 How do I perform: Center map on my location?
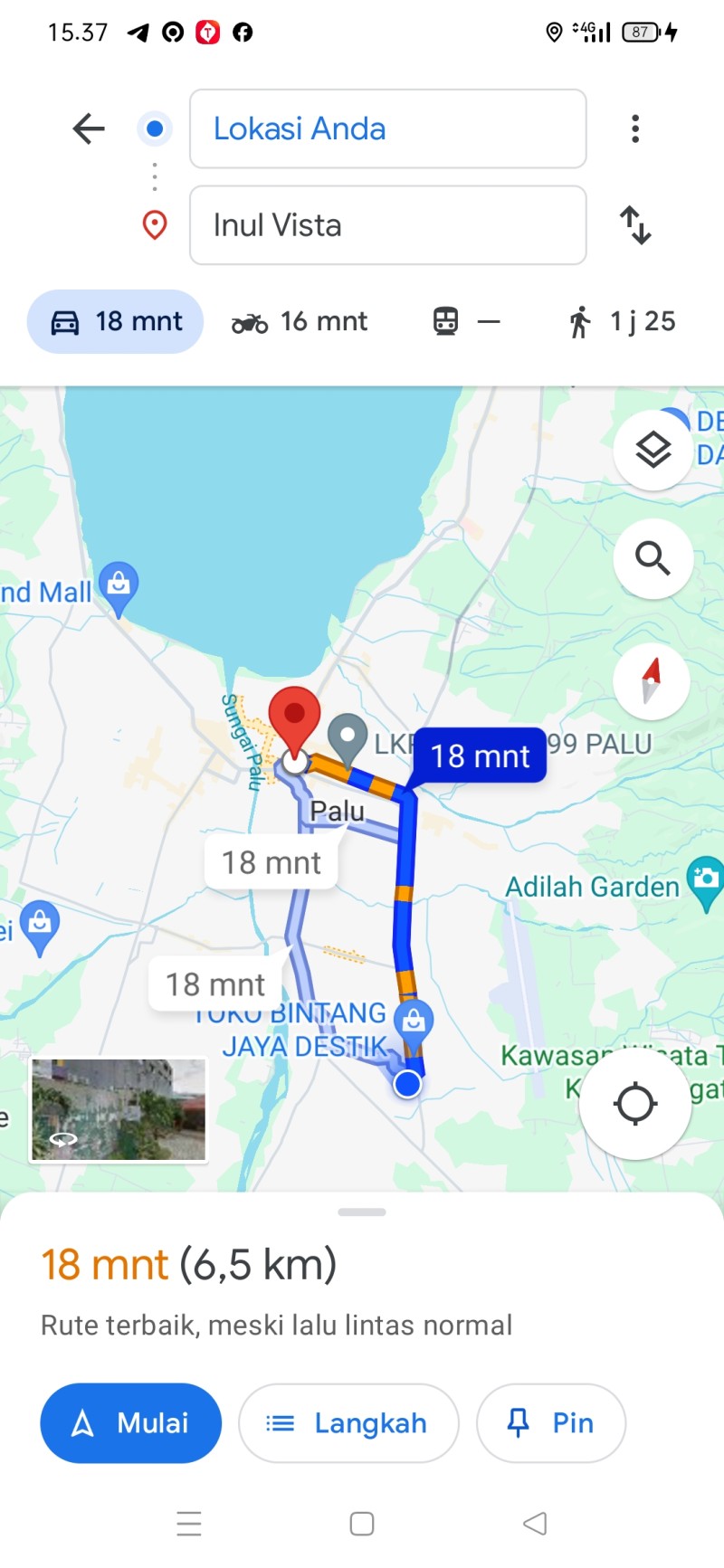[635, 1103]
